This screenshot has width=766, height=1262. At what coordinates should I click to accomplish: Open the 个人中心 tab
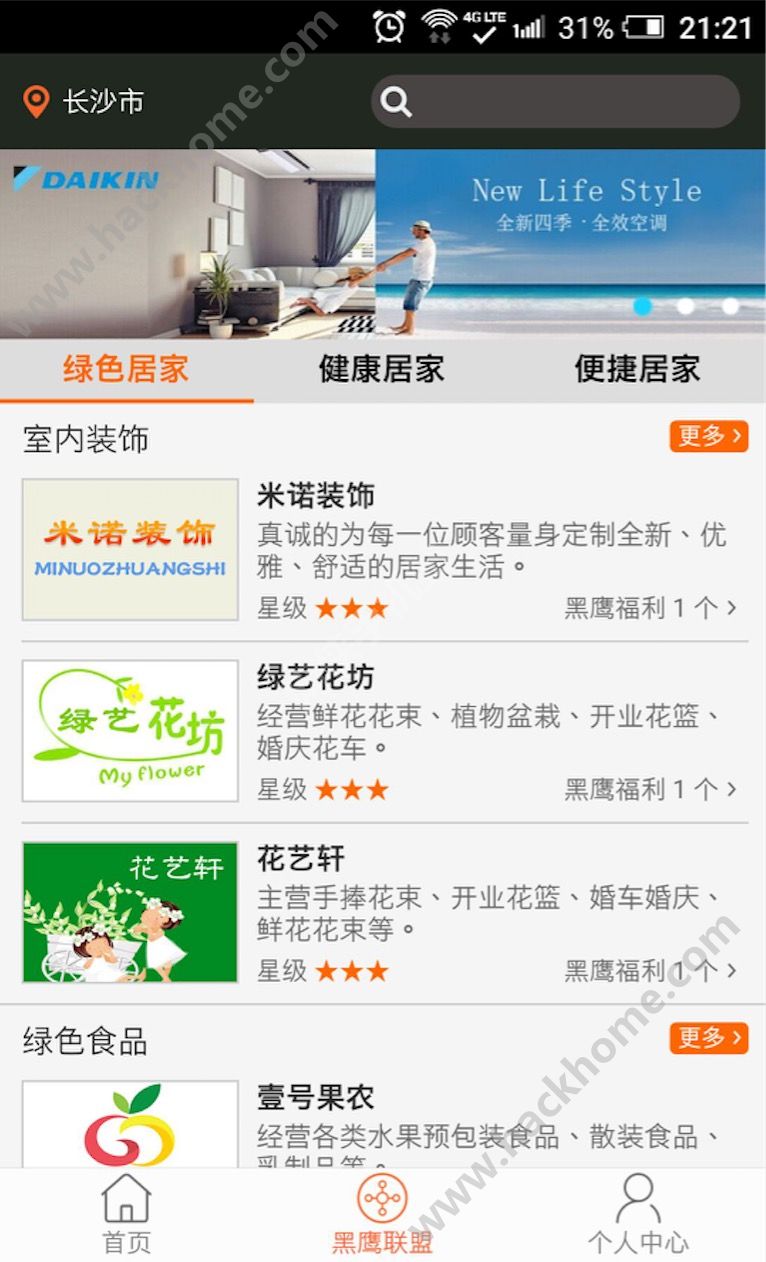click(x=637, y=1214)
